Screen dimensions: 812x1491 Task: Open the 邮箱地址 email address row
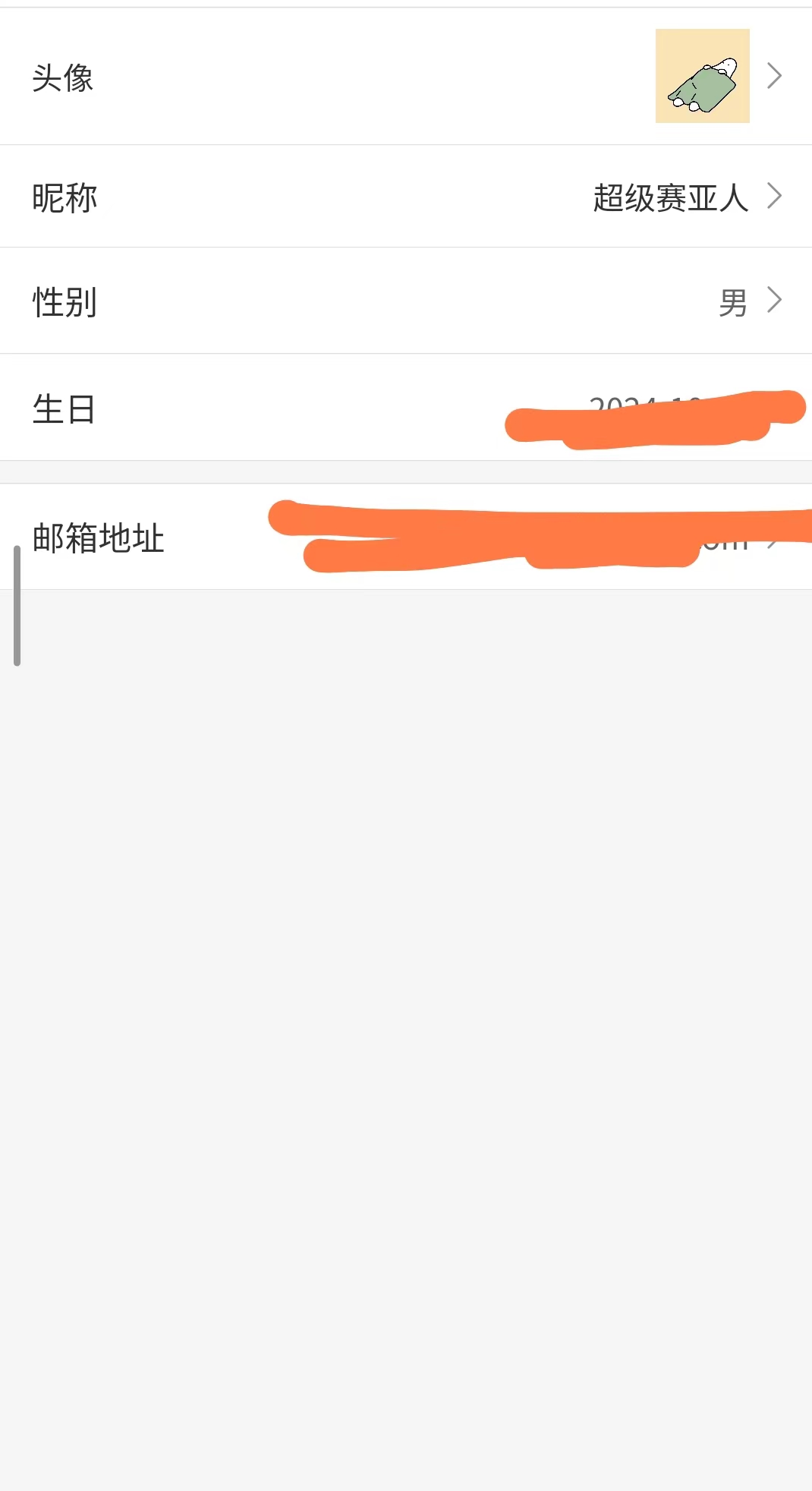click(x=406, y=537)
